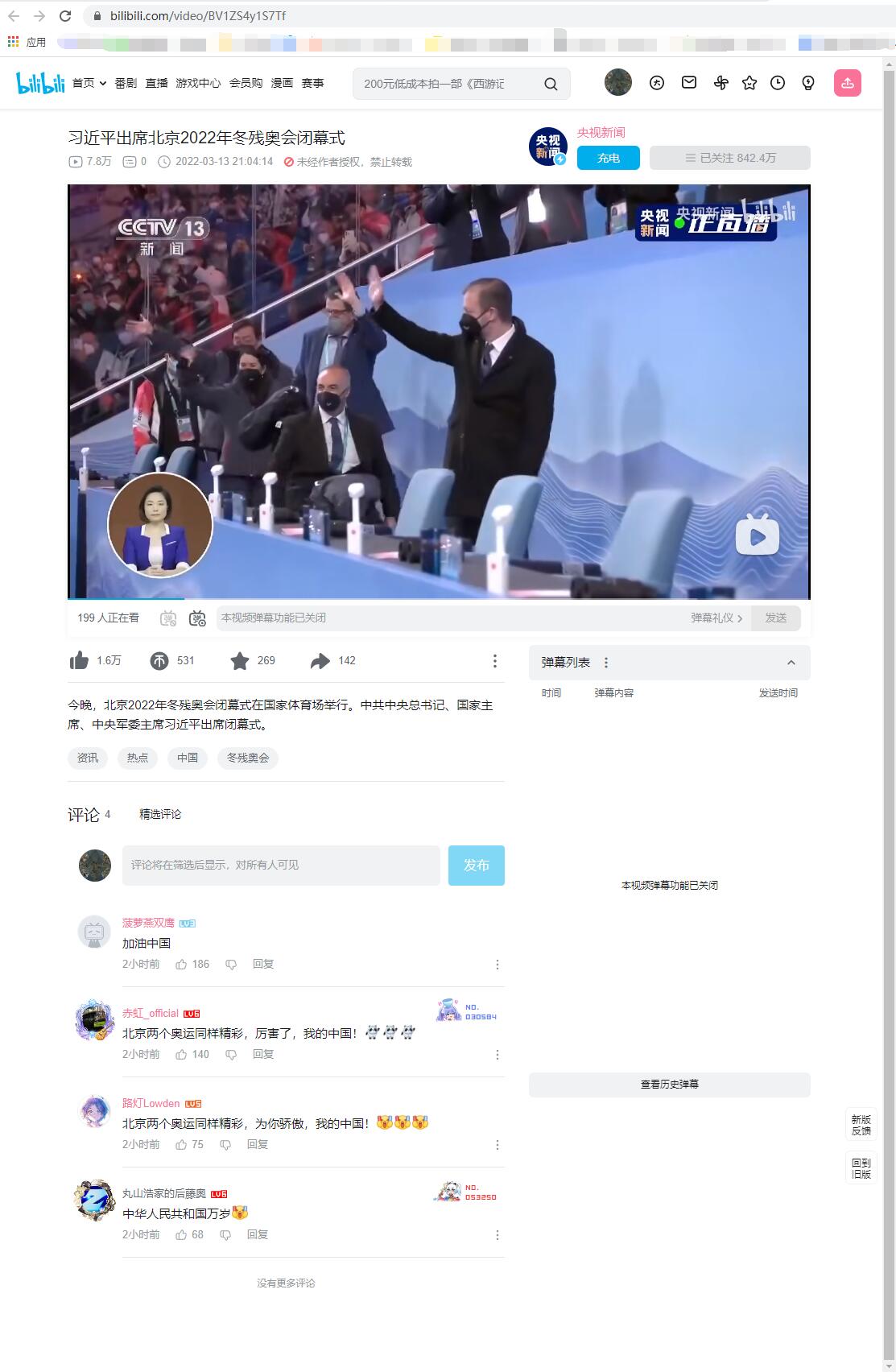Open the upload button in header

847,83
